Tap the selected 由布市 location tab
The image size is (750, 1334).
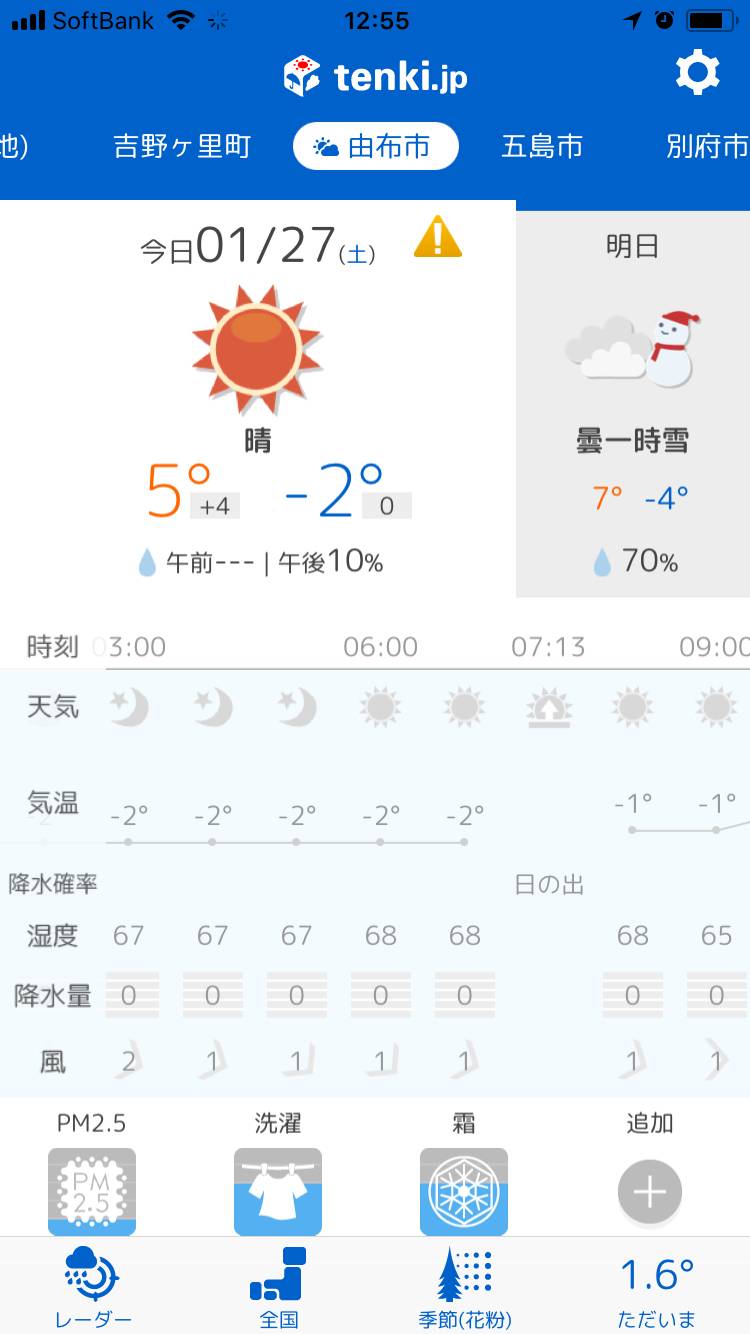click(x=376, y=147)
